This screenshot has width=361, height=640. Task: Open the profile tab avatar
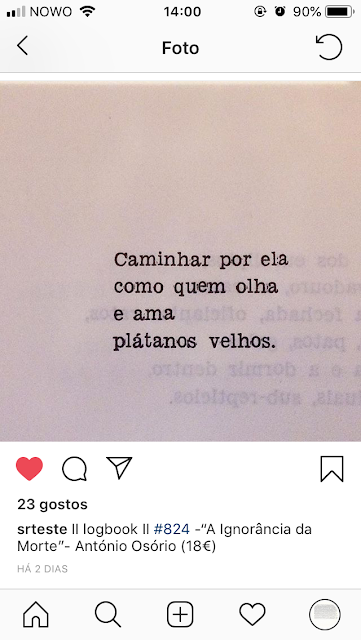[325, 614]
